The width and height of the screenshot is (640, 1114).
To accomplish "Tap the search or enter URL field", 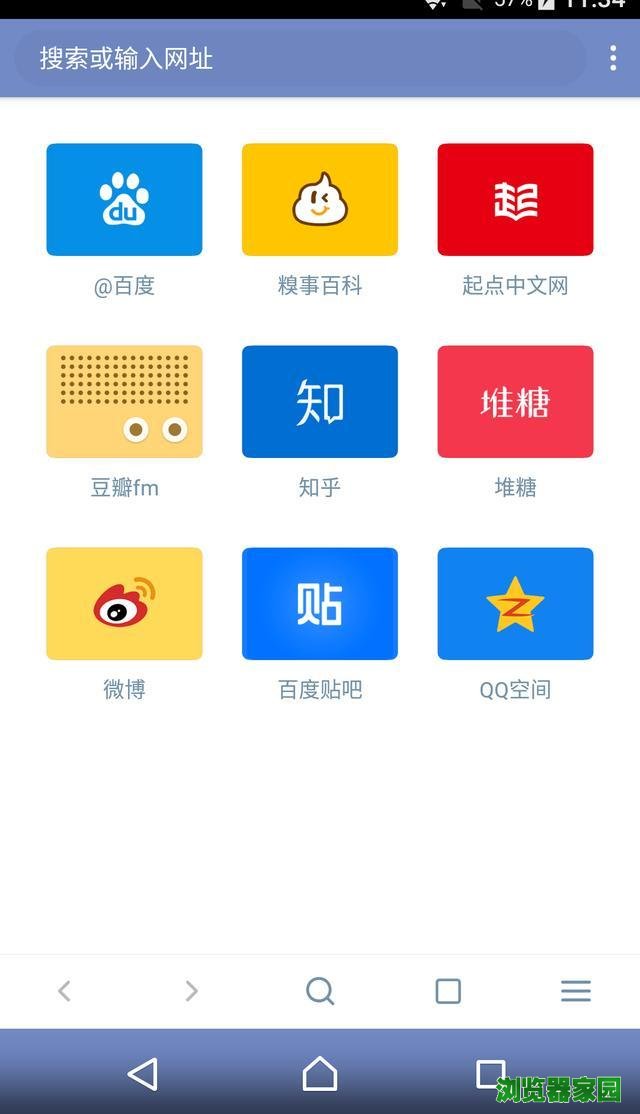I will tap(300, 58).
